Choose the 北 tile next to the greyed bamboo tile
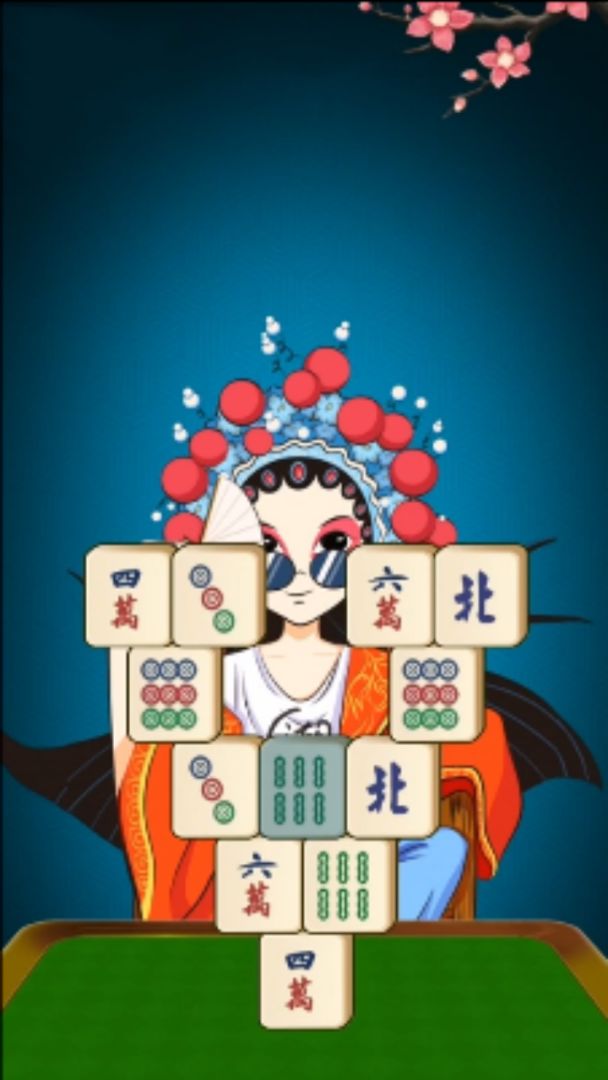Viewport: 608px width, 1080px height. [391, 788]
